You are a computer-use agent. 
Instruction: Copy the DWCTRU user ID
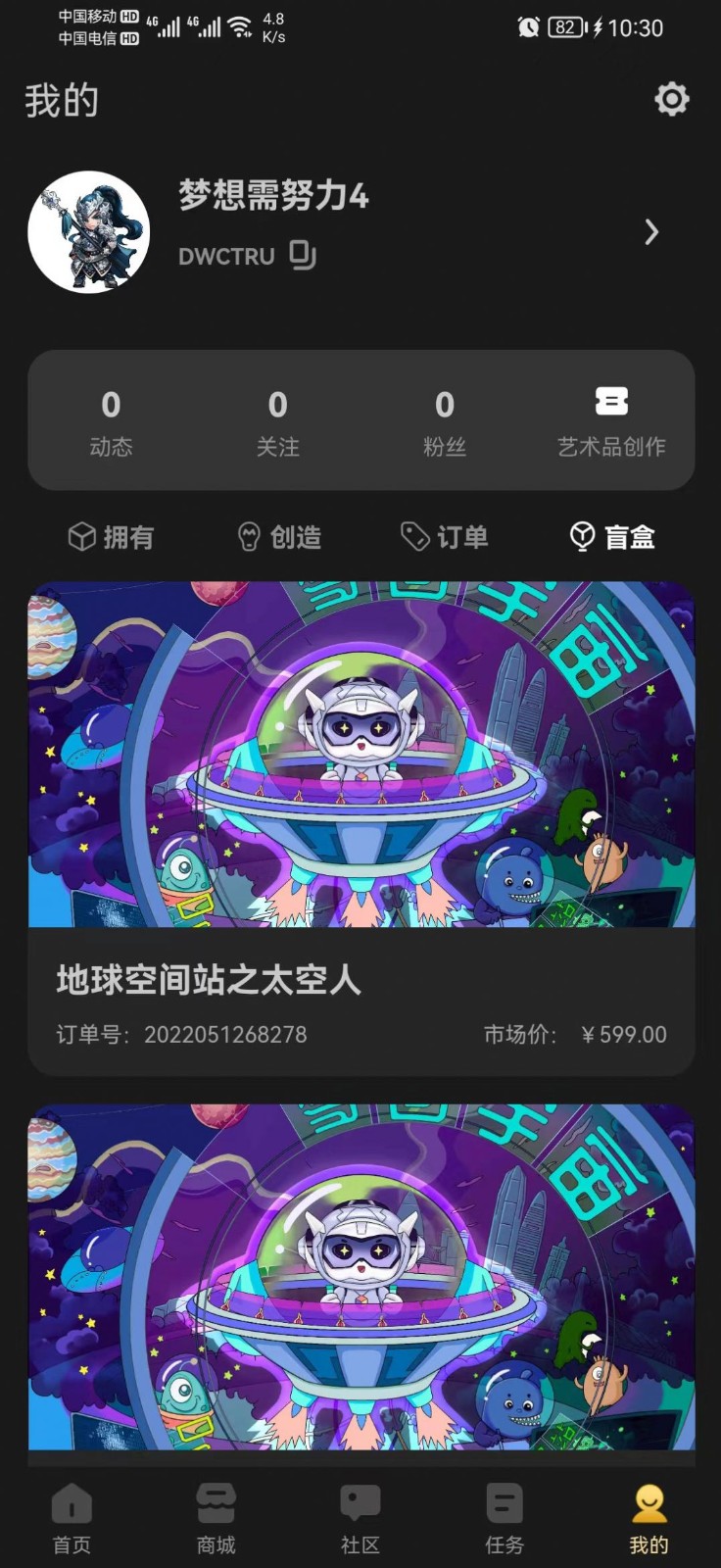point(303,255)
